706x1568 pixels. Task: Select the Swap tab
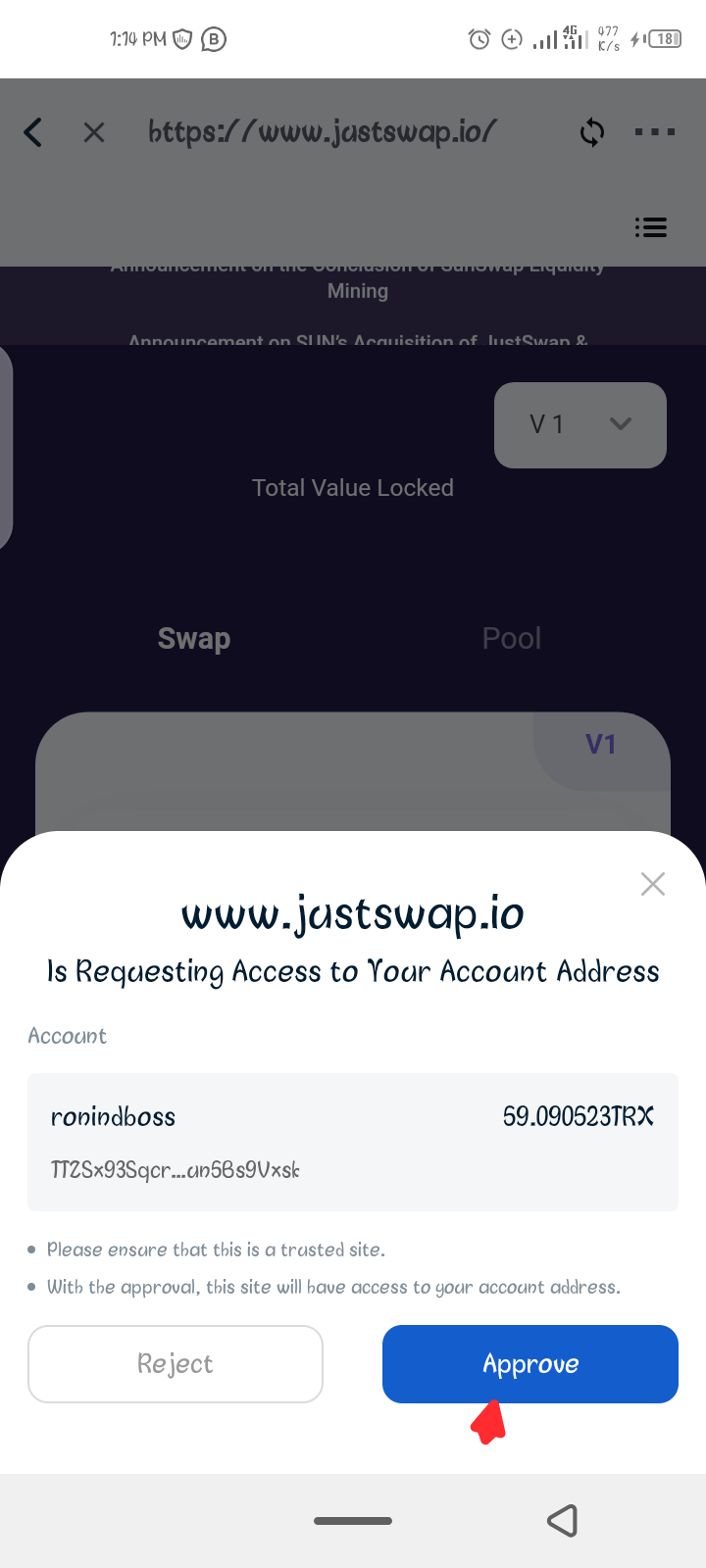[194, 638]
